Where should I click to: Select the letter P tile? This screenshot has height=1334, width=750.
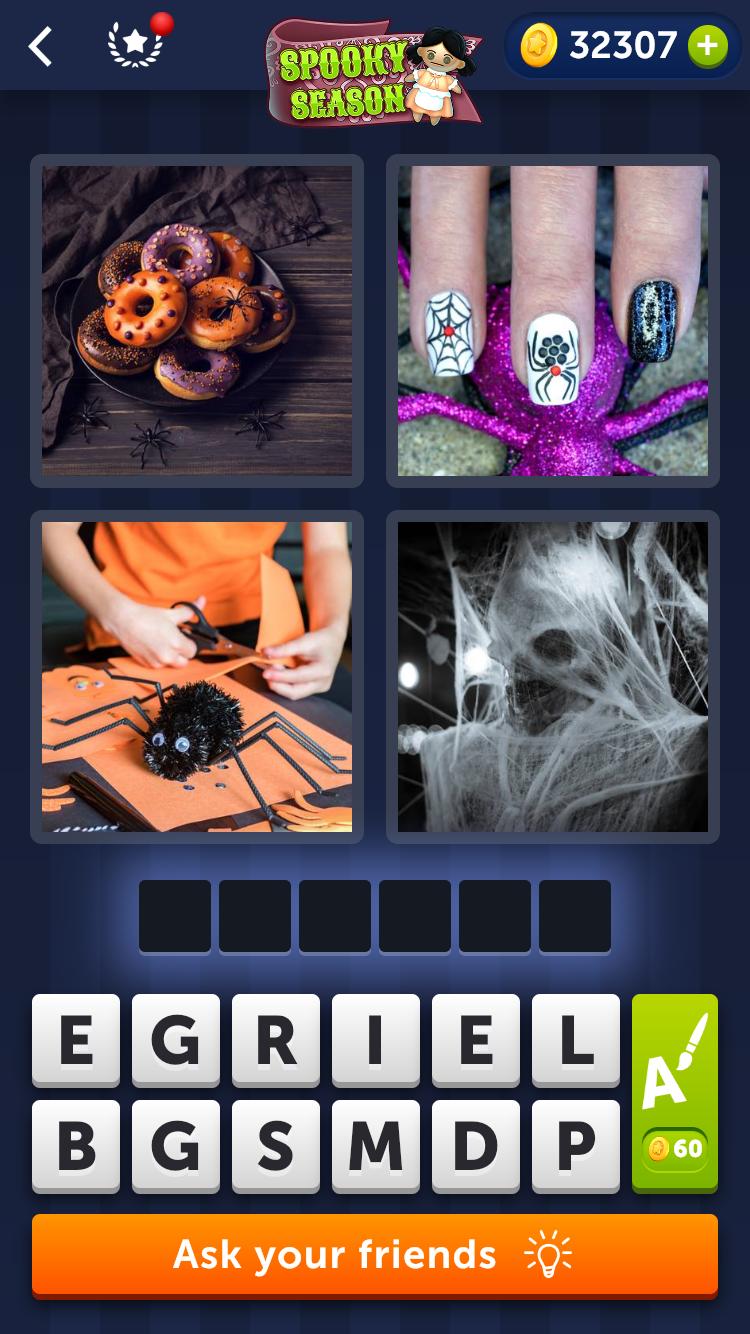click(x=576, y=1146)
